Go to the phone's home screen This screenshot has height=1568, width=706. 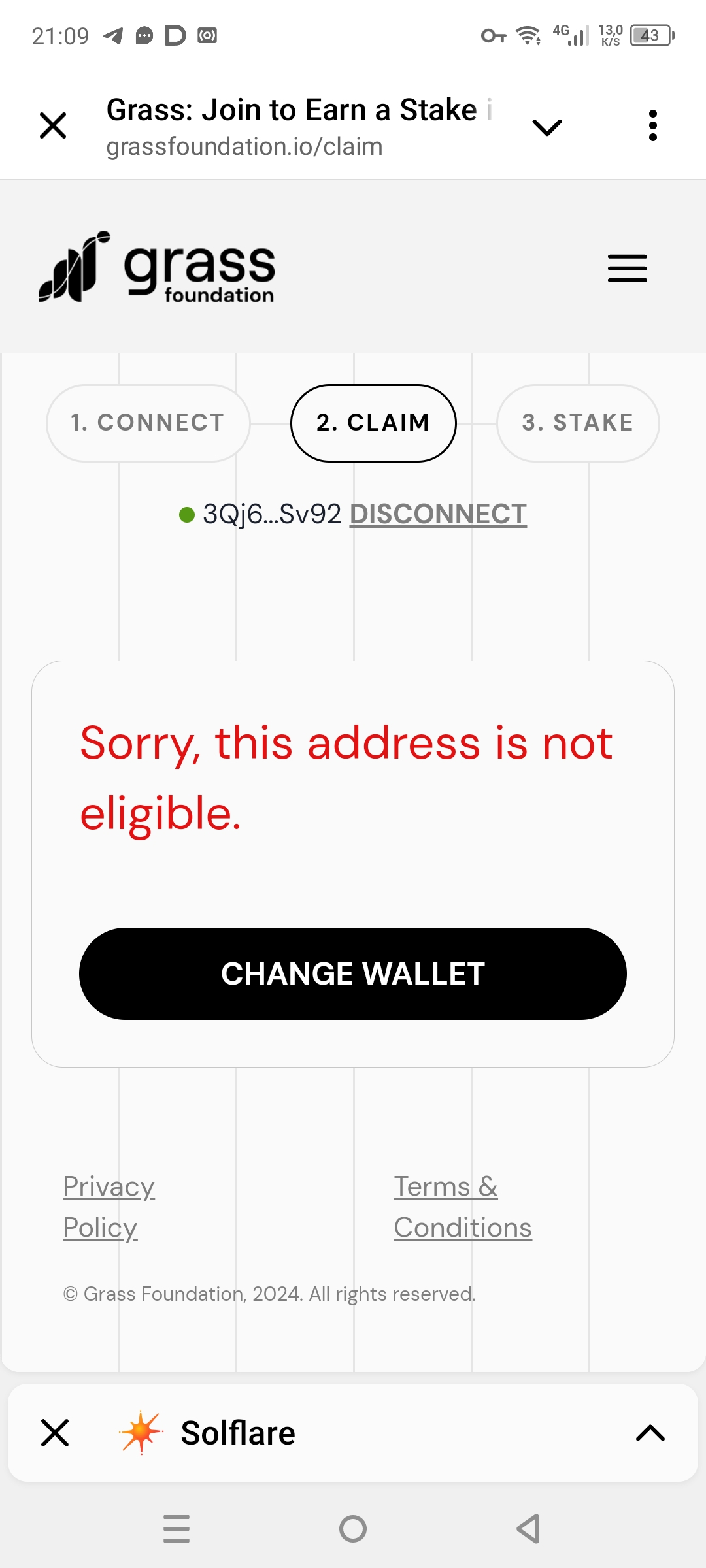pyautogui.click(x=353, y=1529)
